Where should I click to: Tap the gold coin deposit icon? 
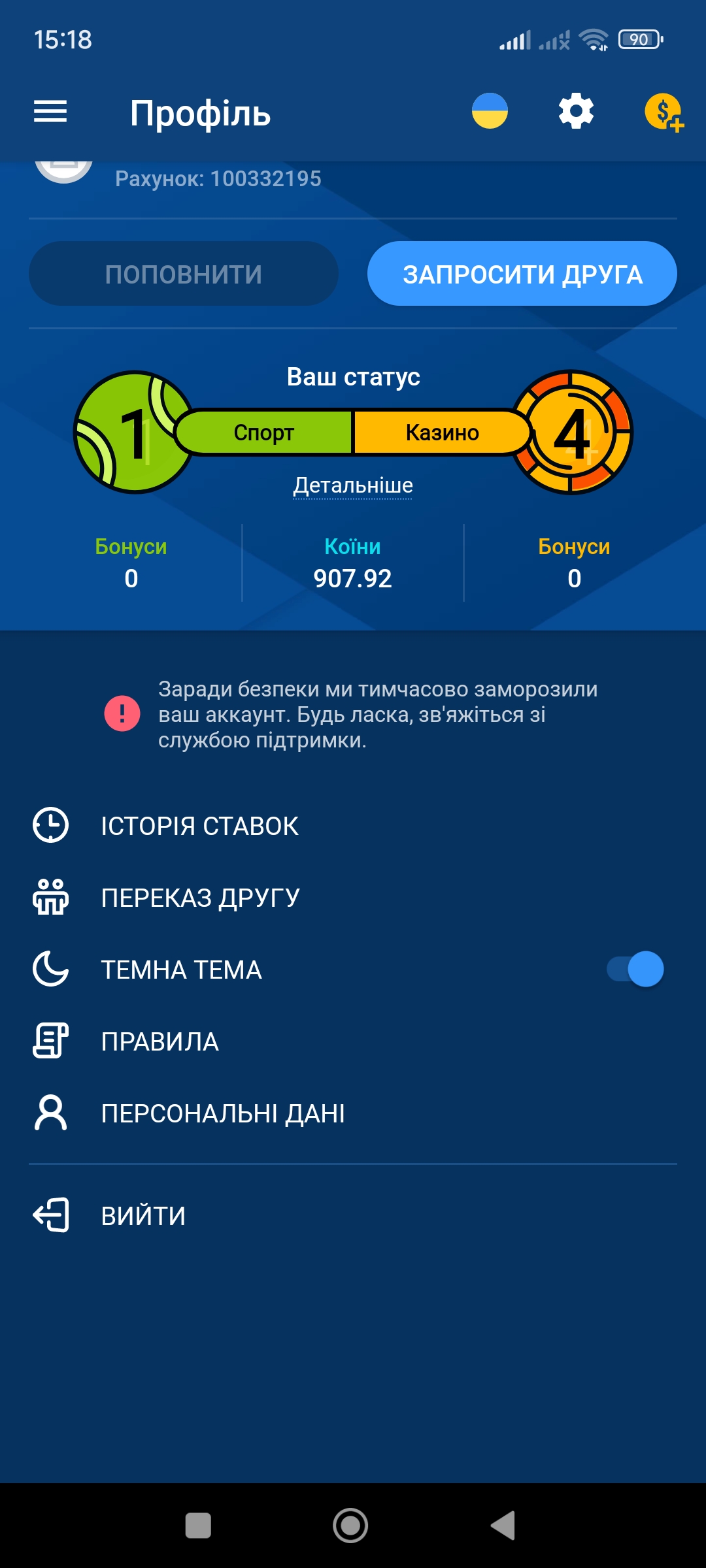664,112
